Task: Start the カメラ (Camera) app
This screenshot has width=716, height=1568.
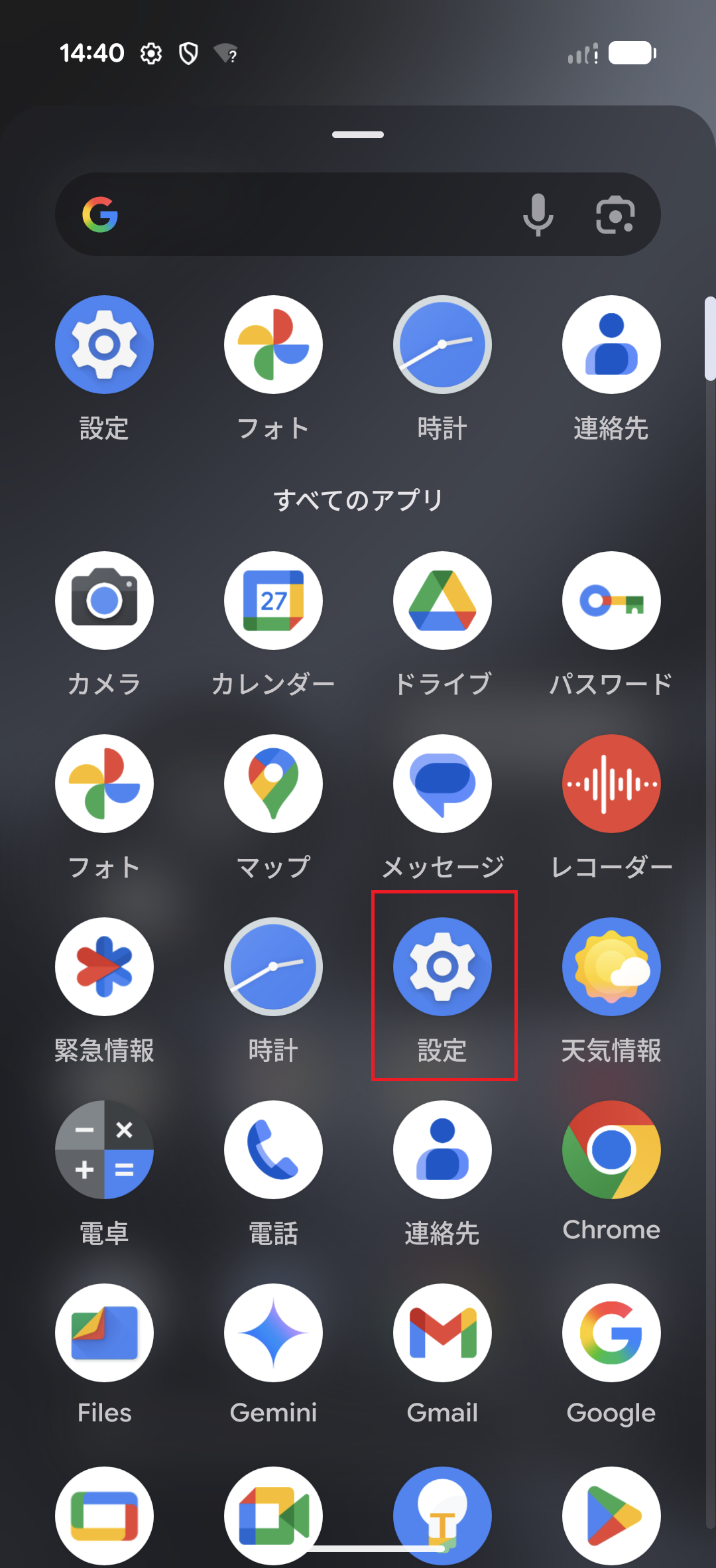Action: point(104,600)
